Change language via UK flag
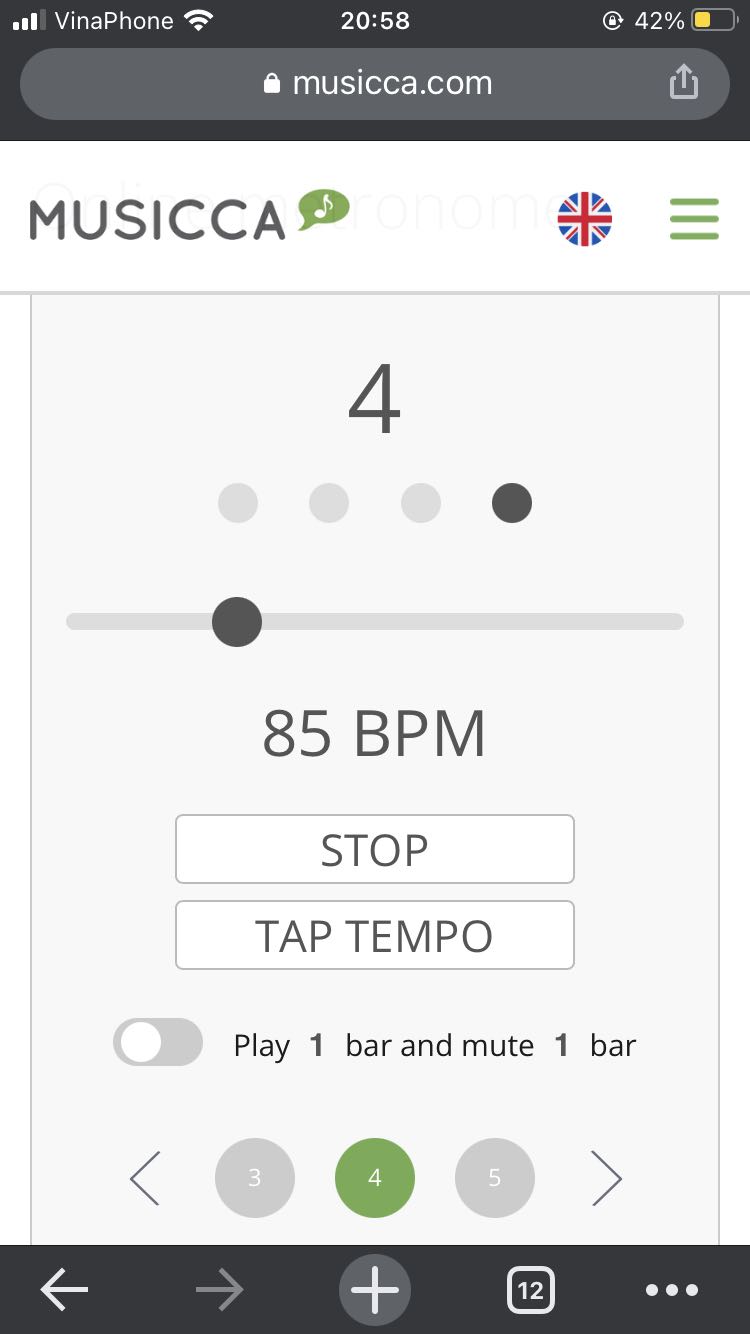The image size is (750, 1334). click(x=585, y=218)
